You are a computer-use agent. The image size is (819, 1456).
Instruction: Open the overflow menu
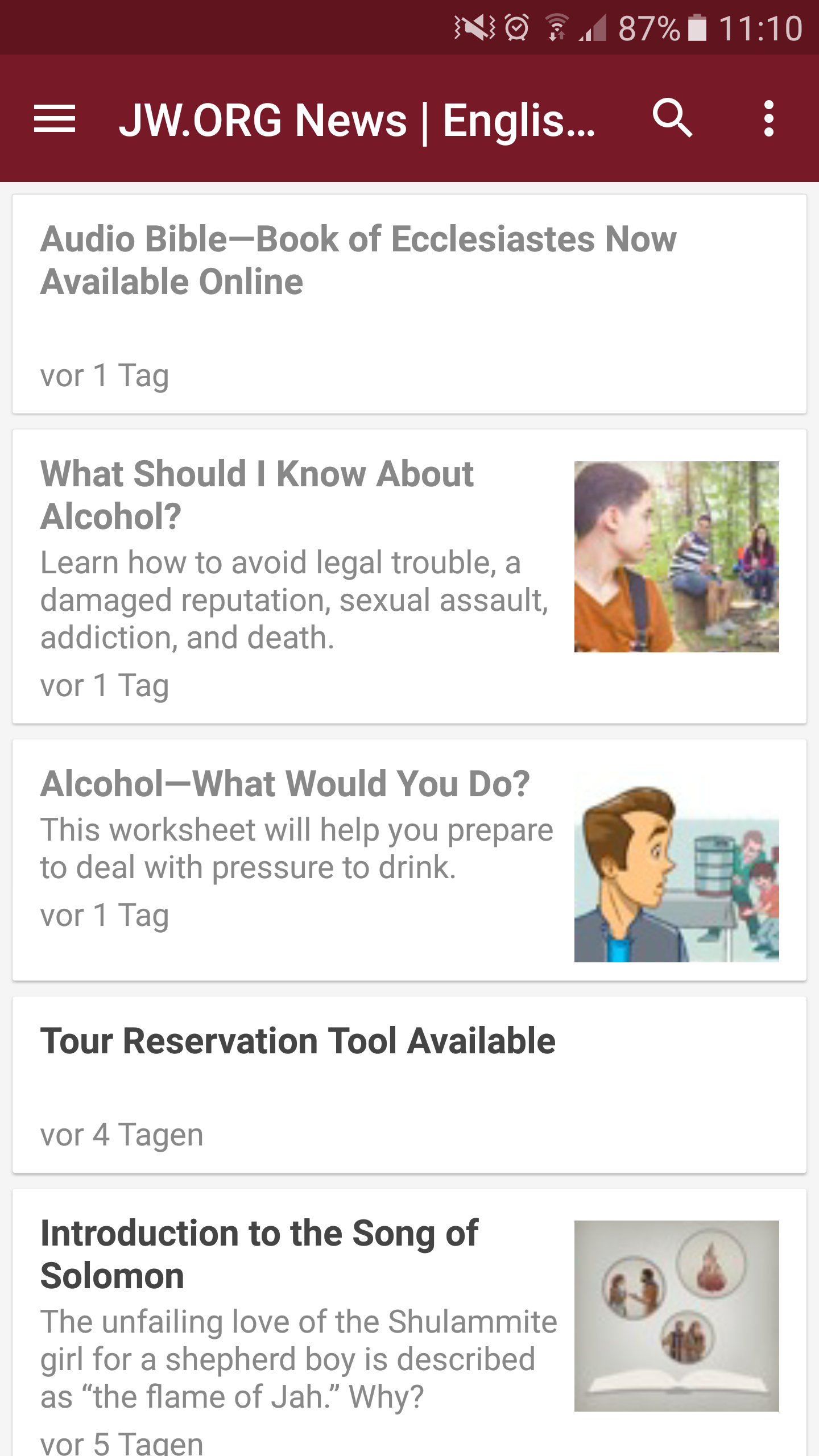768,119
